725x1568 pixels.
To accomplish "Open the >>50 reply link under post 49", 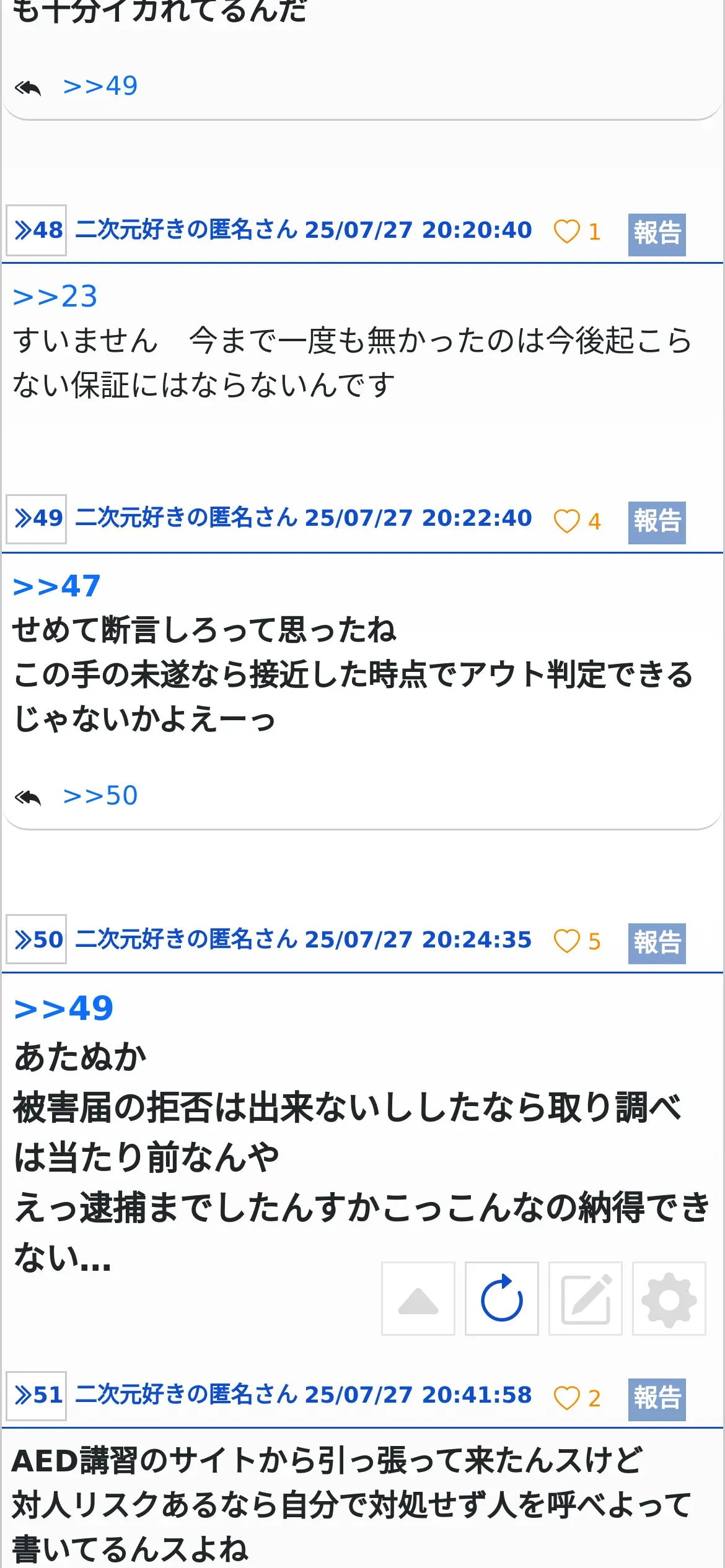I will [100, 796].
